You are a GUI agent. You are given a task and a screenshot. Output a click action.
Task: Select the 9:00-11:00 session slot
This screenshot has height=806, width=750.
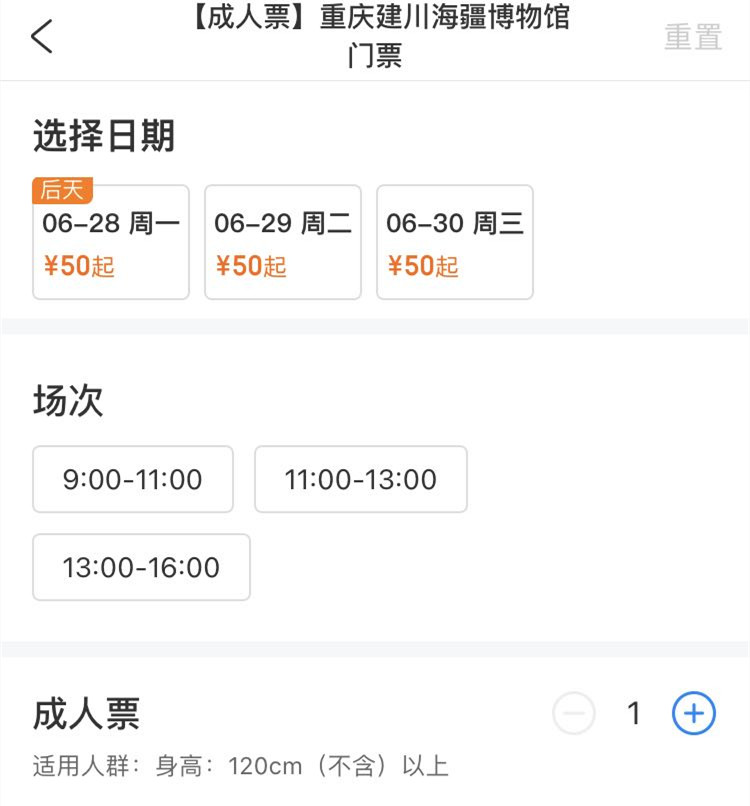(x=133, y=479)
